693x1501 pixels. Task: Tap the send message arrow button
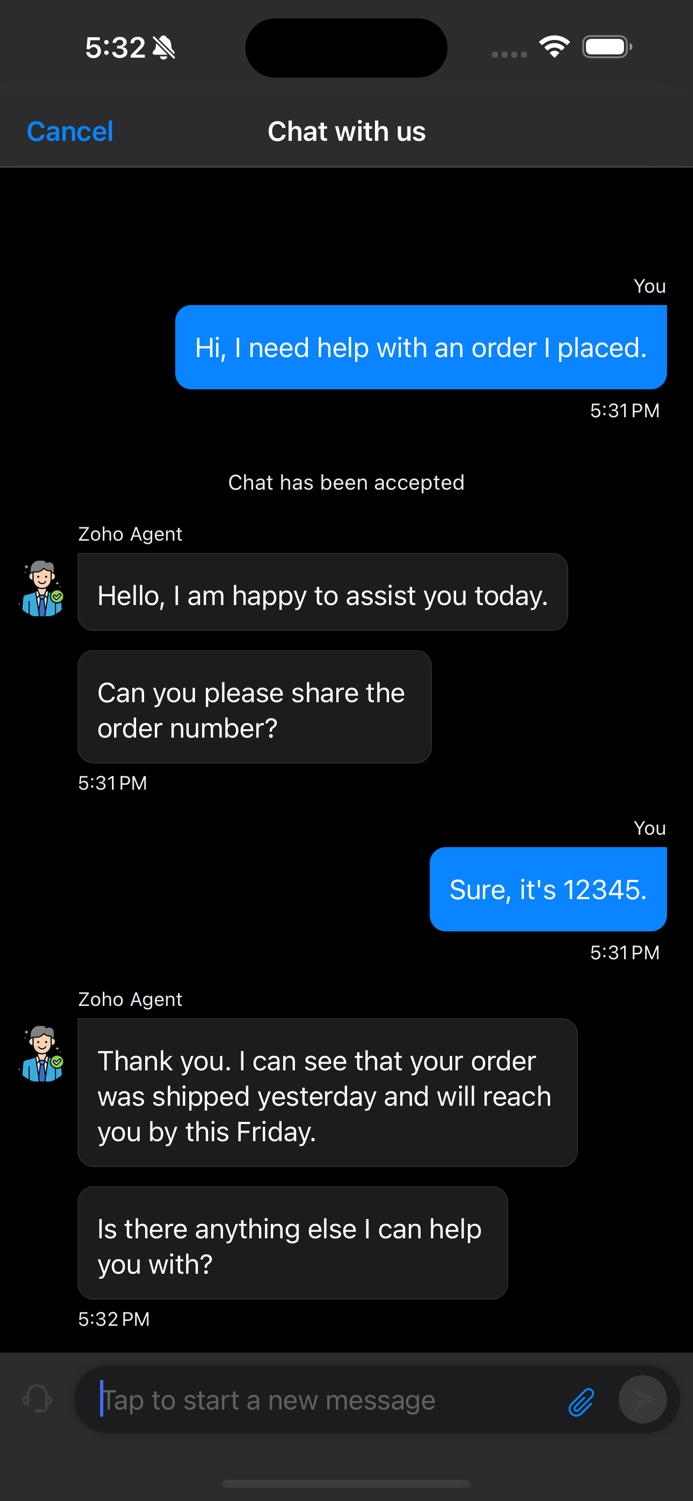[x=643, y=1400]
